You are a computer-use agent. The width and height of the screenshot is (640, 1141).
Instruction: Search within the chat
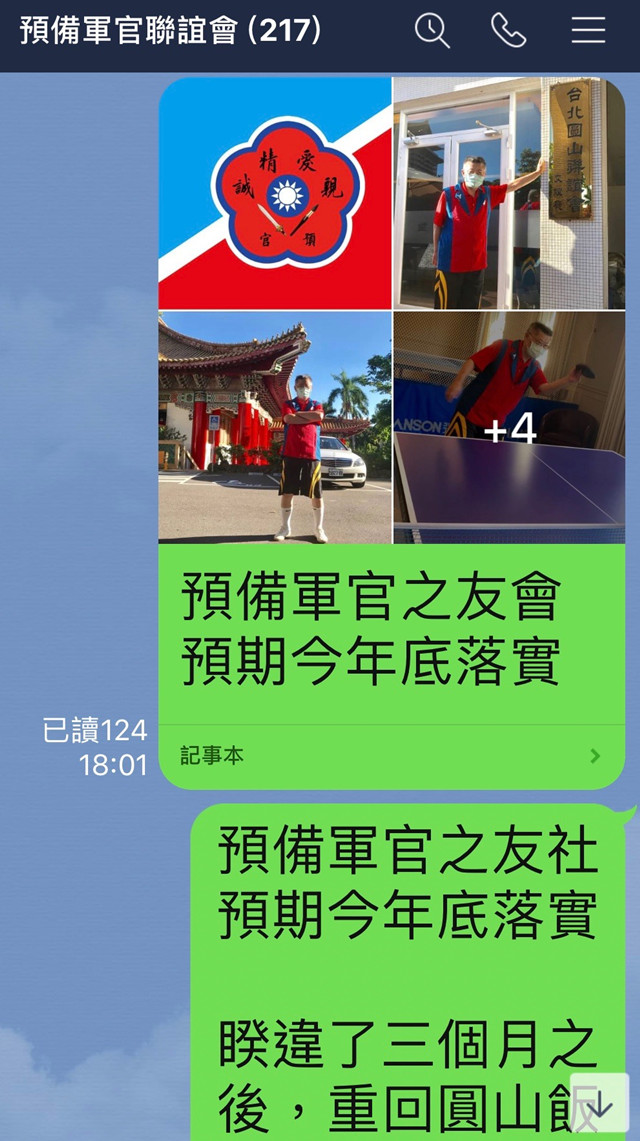coord(432,31)
